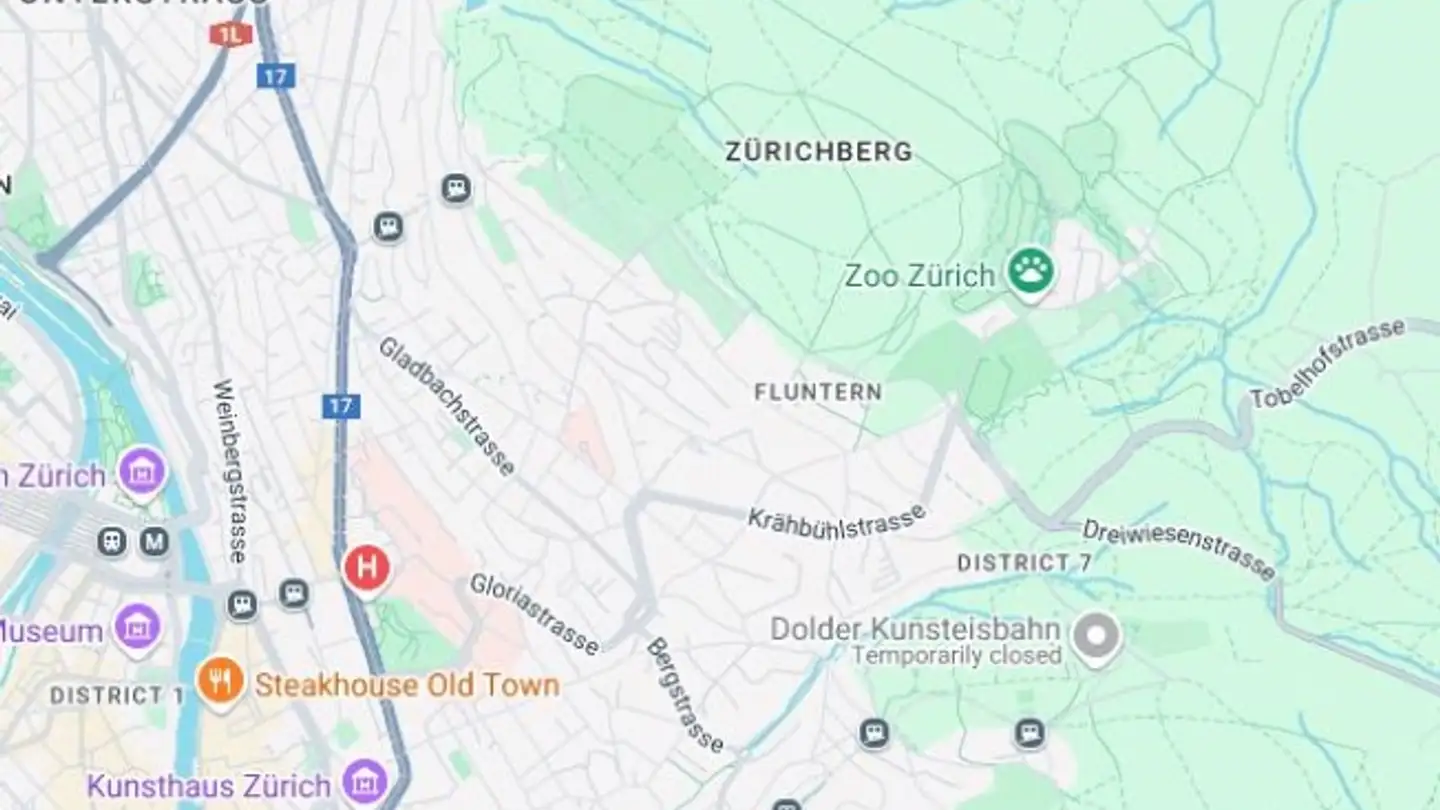Open the Kunsthaus Zürich museum marker

coord(365,781)
